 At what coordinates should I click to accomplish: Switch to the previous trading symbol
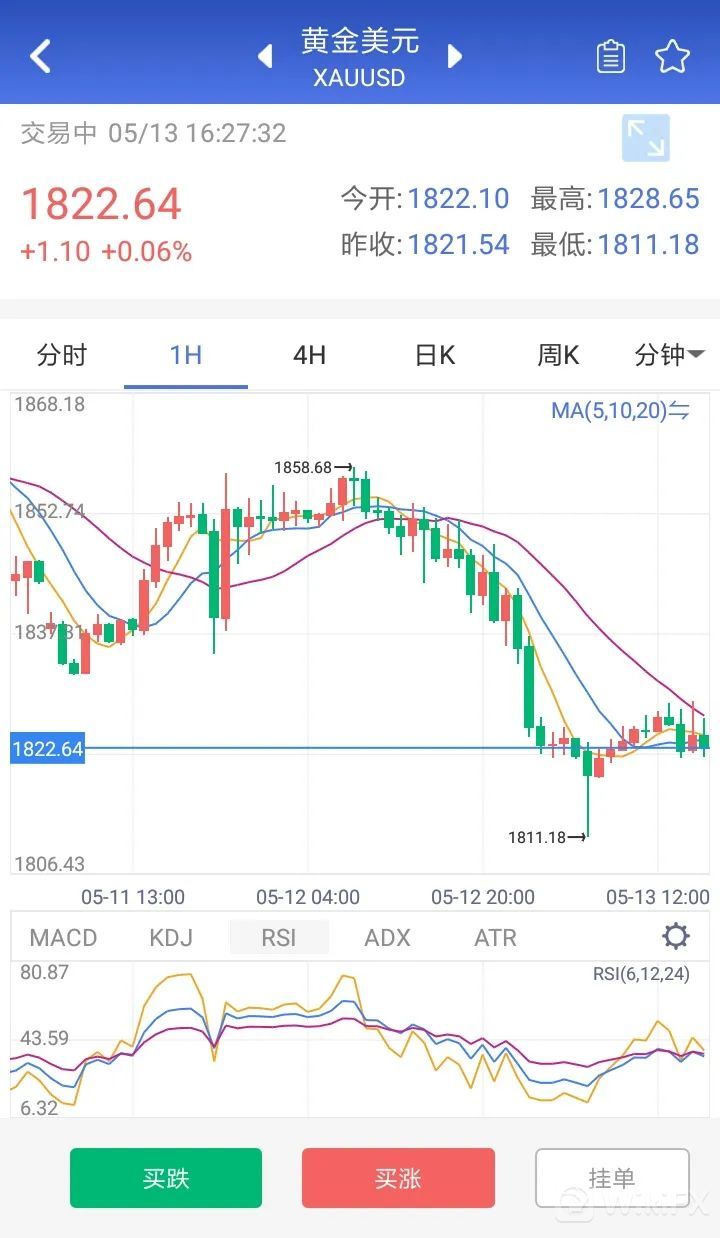(x=266, y=56)
